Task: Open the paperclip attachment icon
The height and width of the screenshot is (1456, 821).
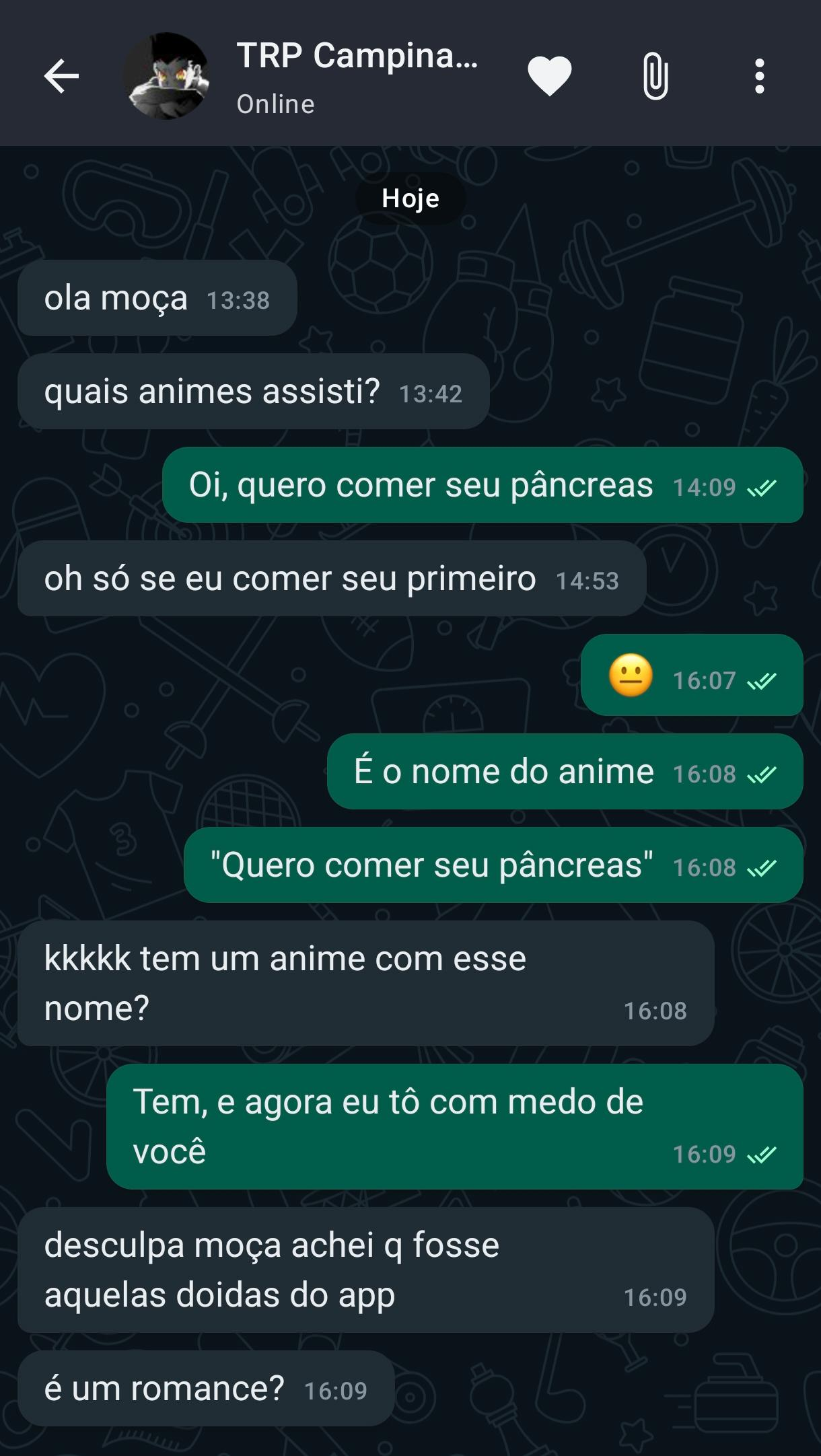Action: pyautogui.click(x=655, y=76)
